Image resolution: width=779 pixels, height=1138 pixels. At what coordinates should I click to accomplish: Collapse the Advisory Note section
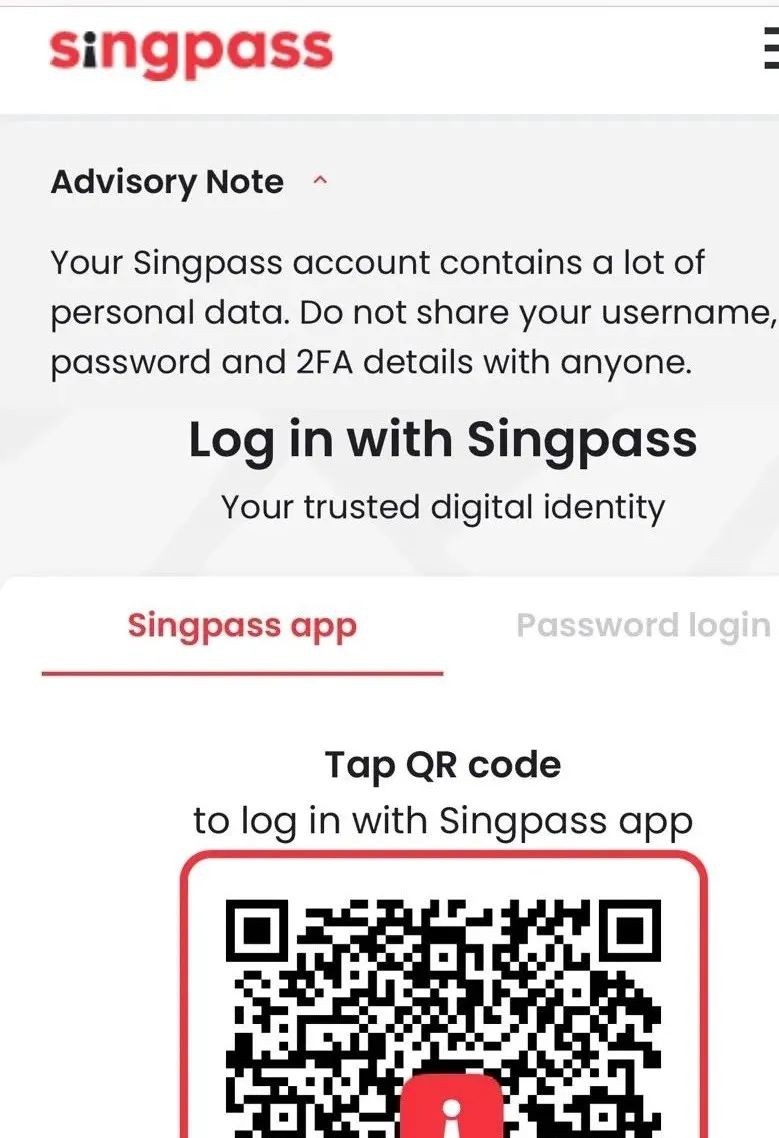pos(320,182)
